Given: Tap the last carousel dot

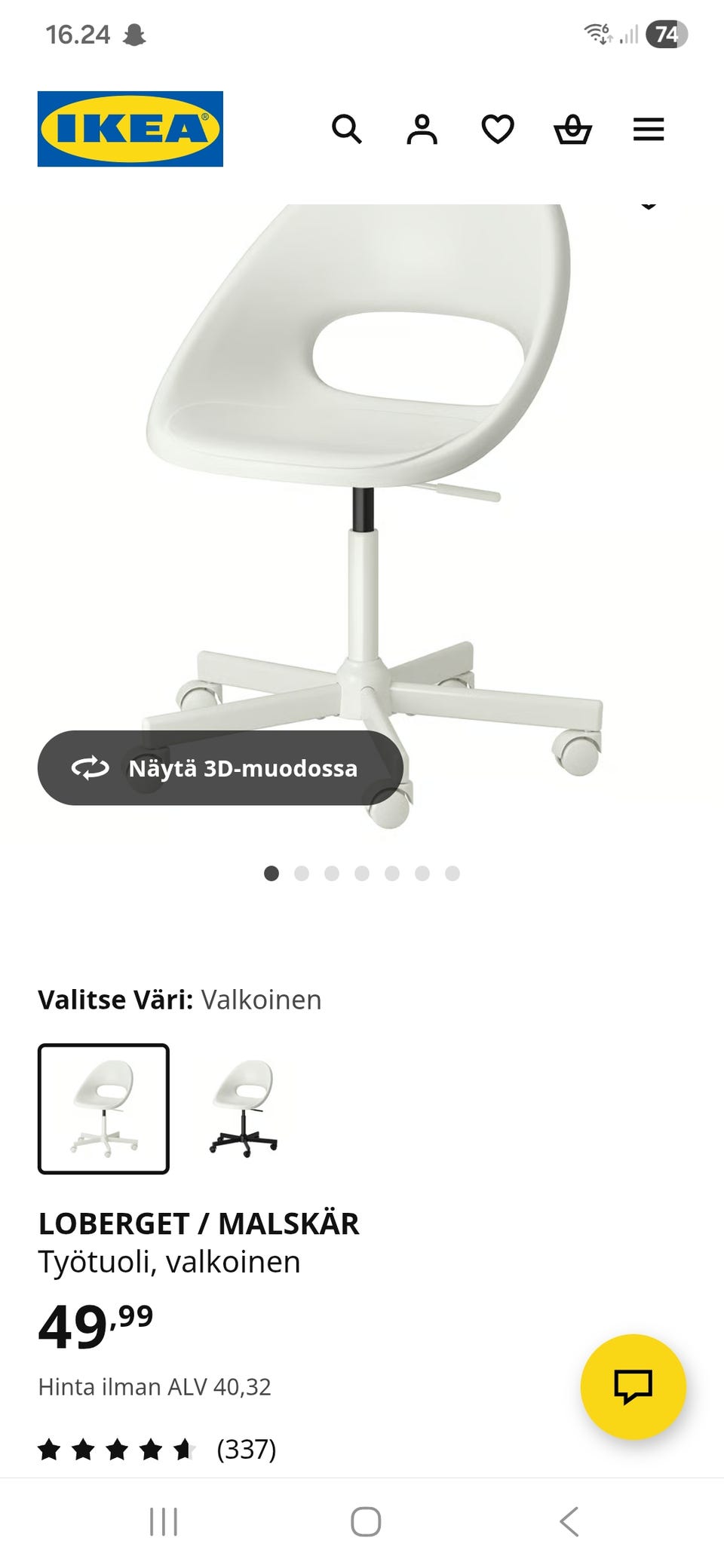Looking at the screenshot, I should click(450, 873).
